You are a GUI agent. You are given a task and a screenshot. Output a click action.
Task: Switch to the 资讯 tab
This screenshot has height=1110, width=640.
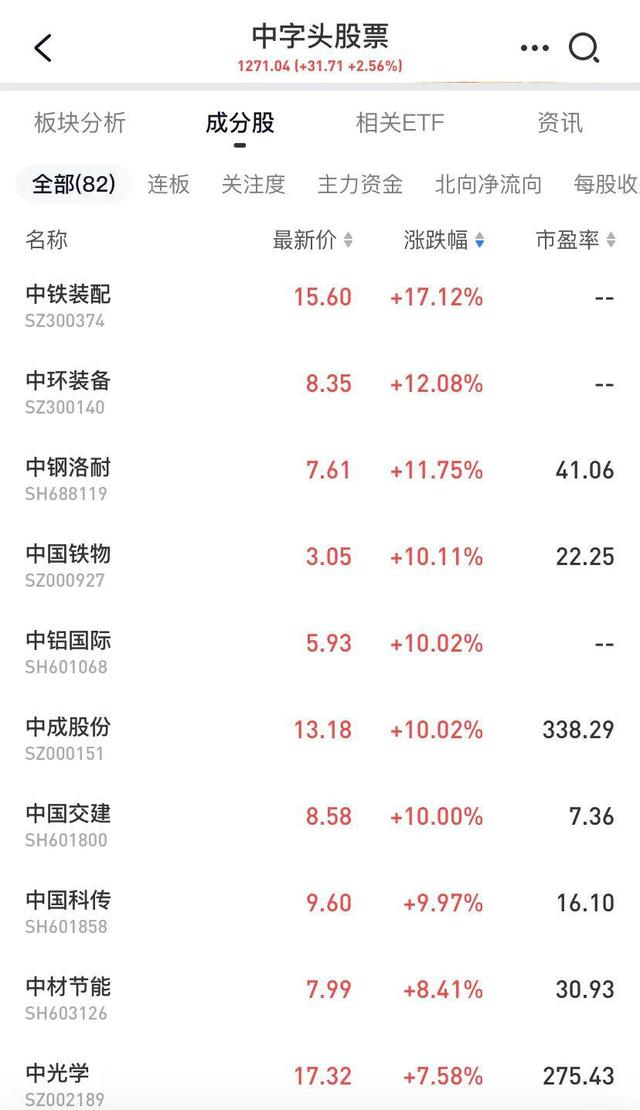(560, 123)
